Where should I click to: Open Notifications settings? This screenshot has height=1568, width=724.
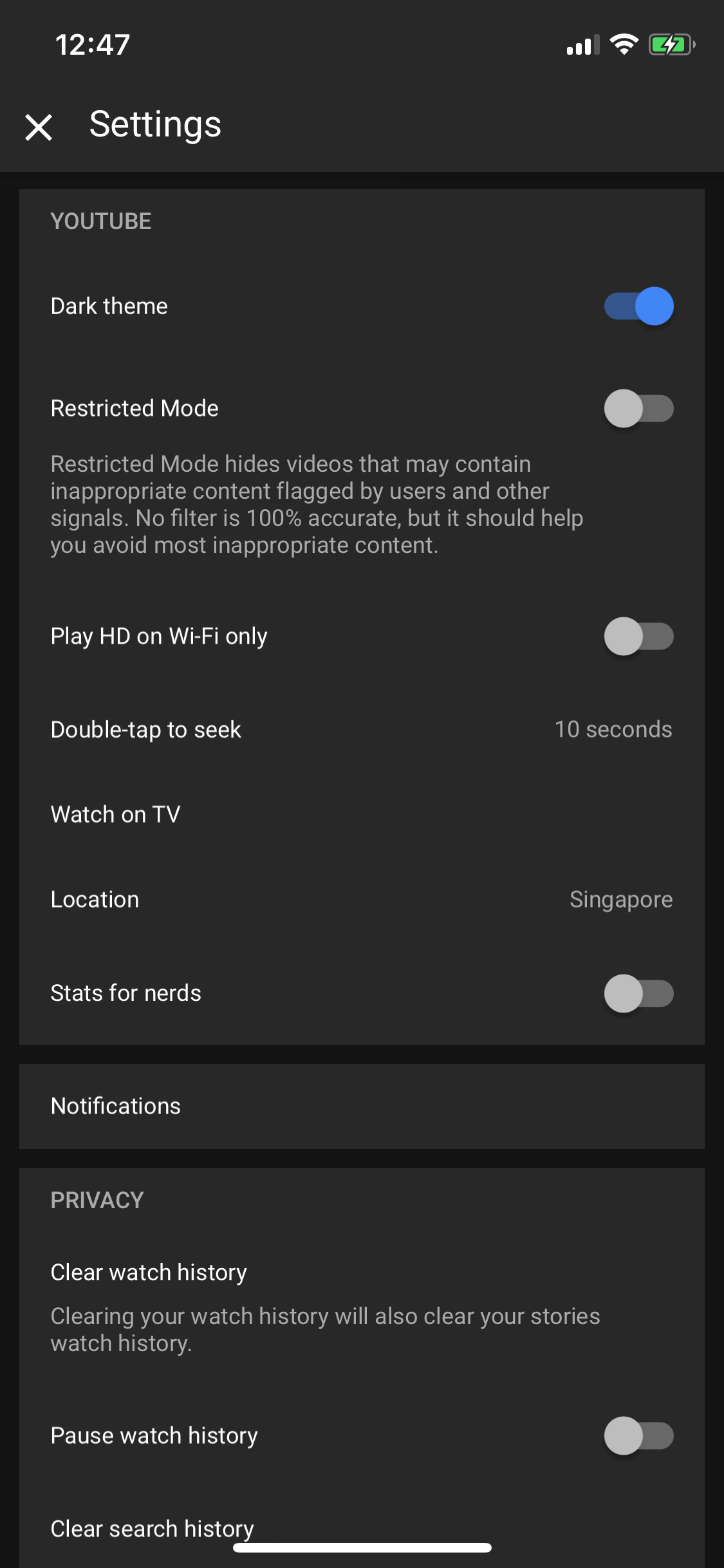tap(362, 1106)
